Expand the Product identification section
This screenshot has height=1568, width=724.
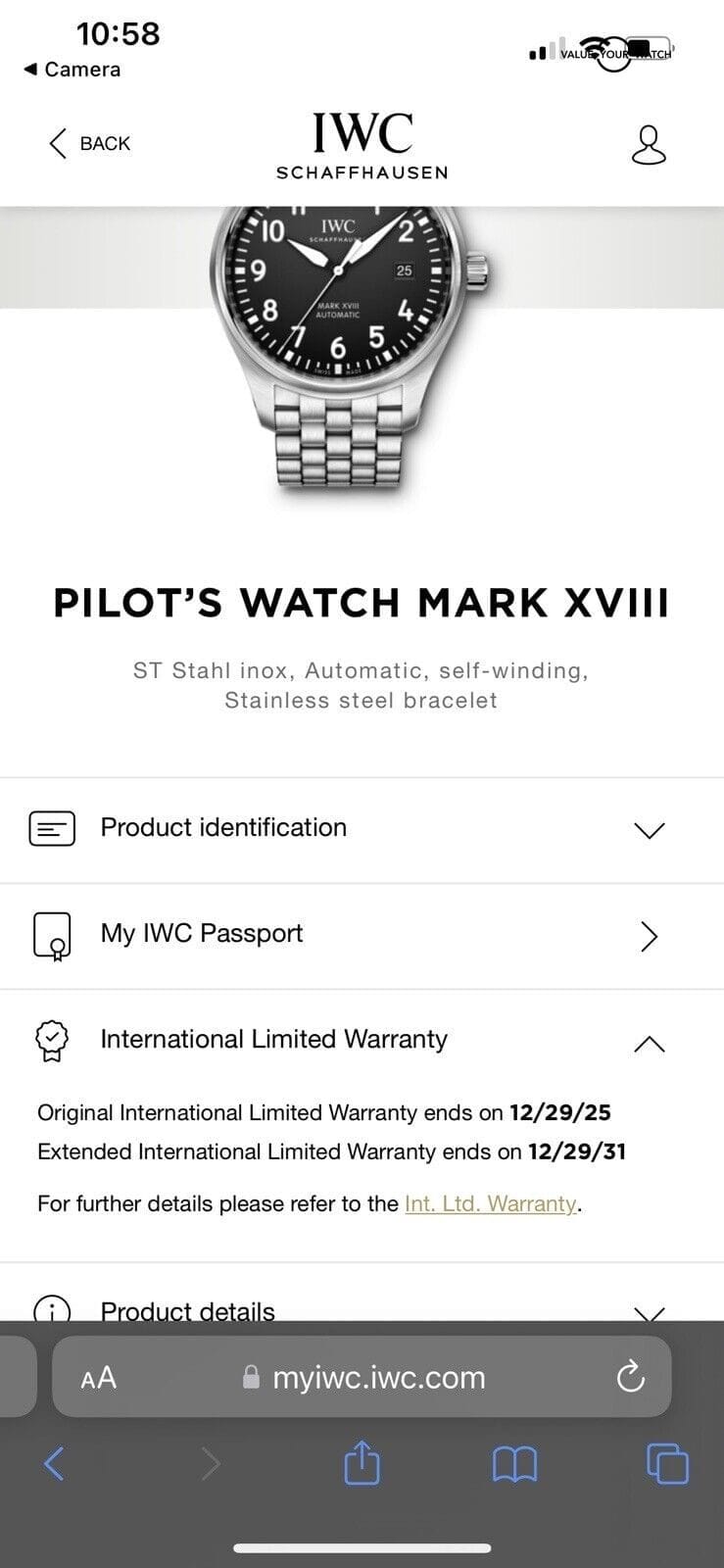point(362,829)
